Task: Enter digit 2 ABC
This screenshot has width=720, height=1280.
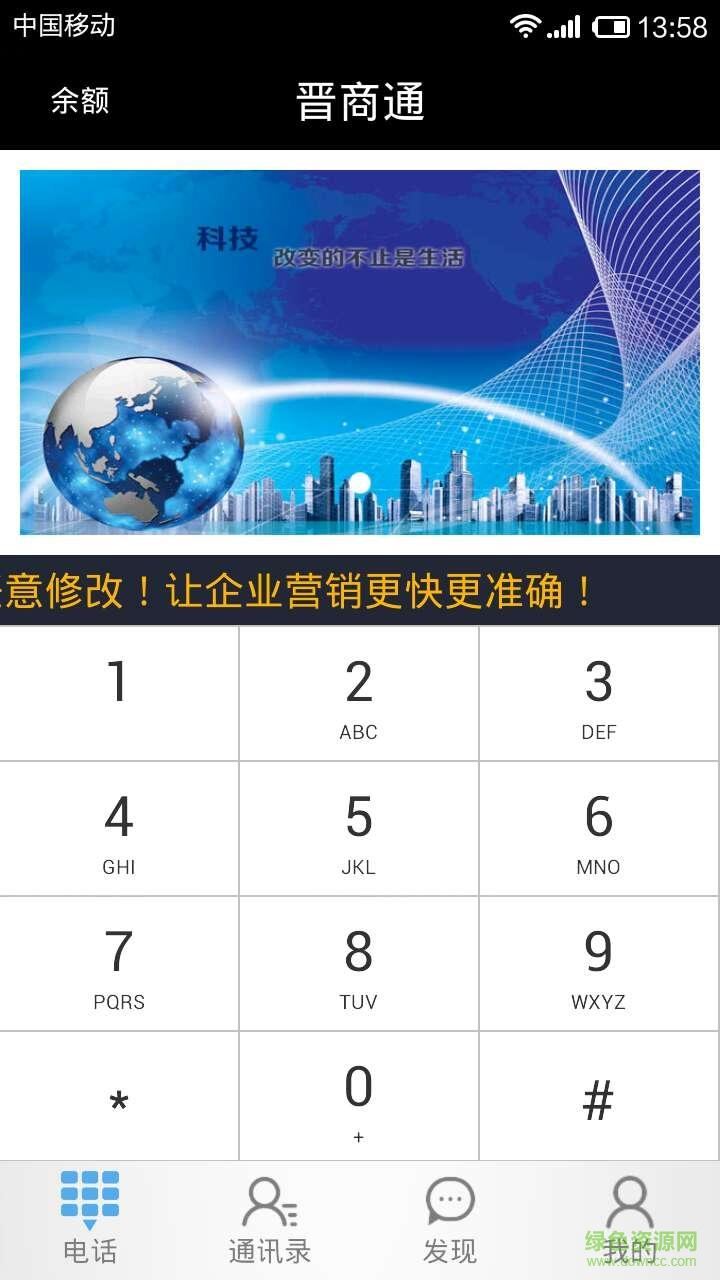Action: coord(359,695)
